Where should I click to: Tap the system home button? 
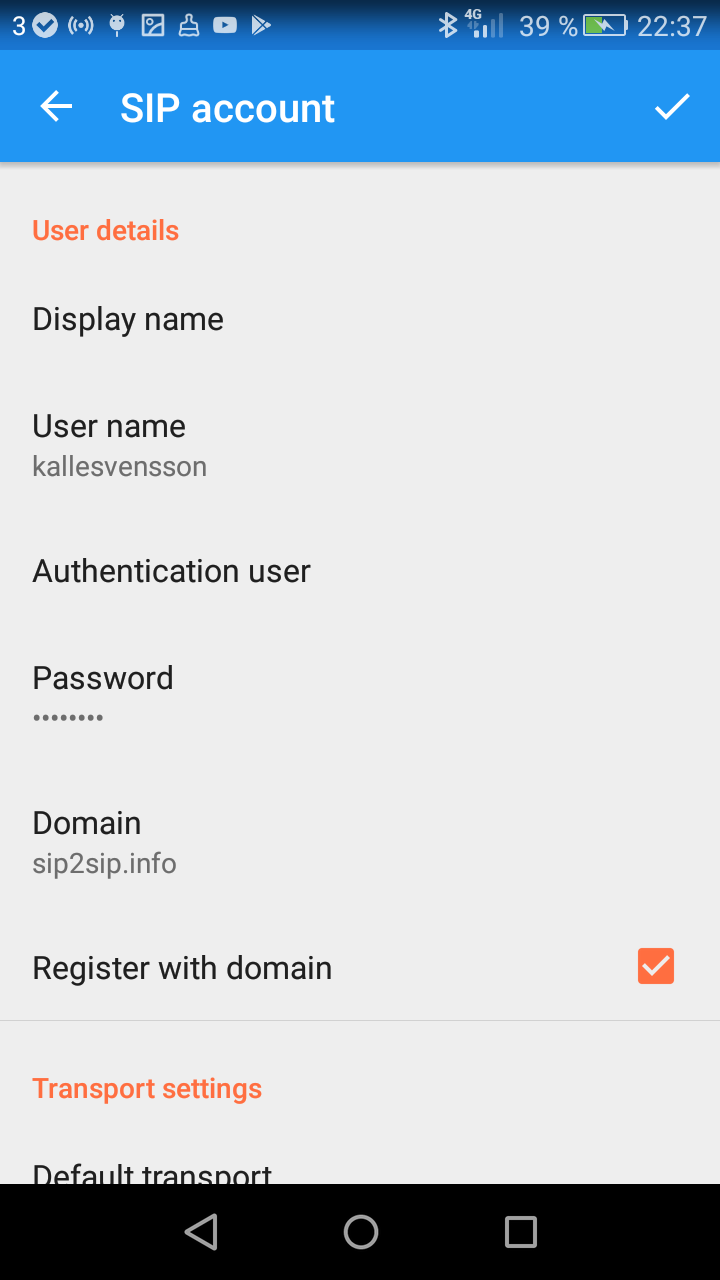click(x=360, y=1232)
